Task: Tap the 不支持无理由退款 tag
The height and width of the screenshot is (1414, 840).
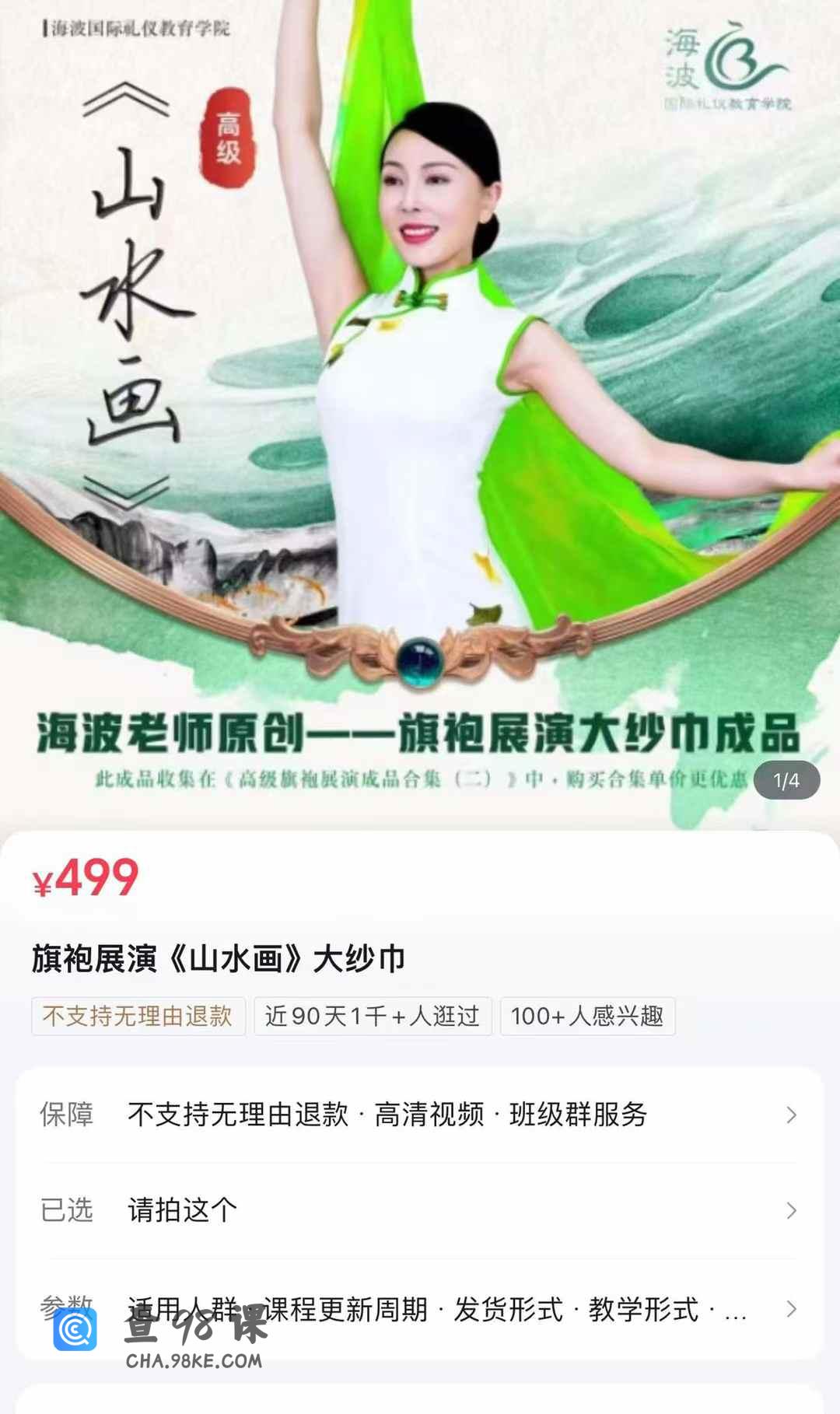Action: [x=138, y=1016]
